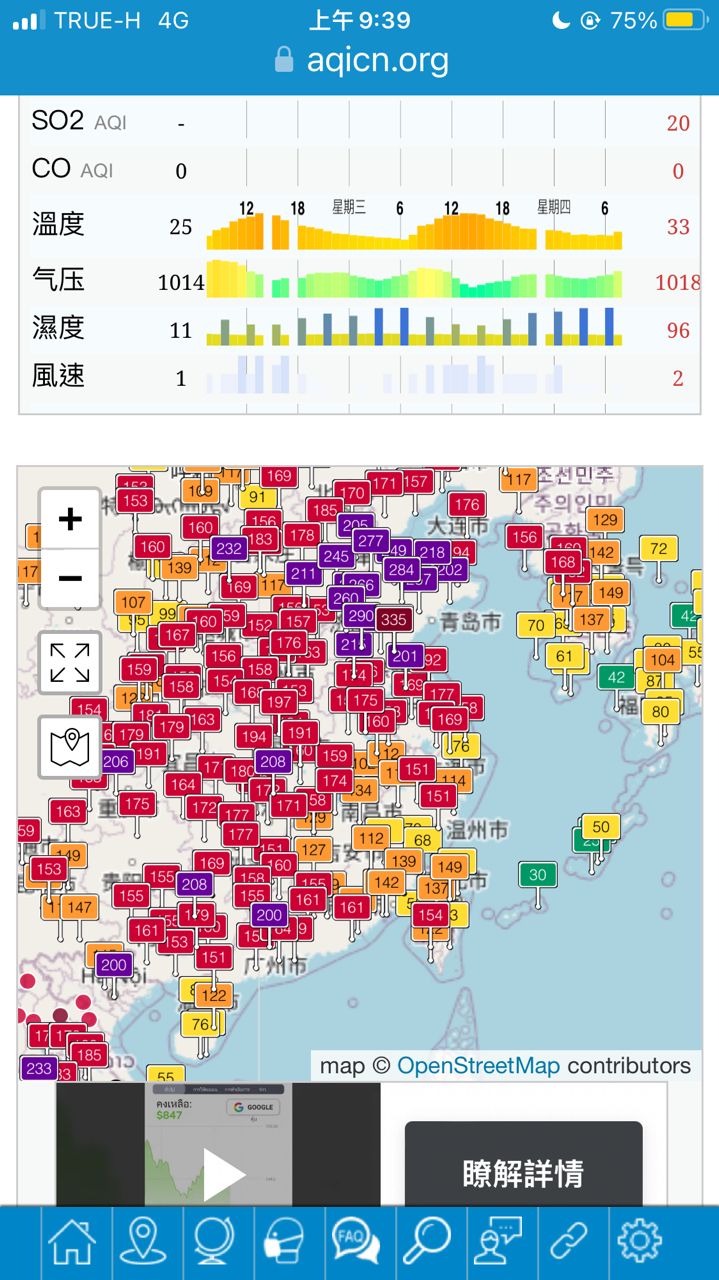Open the contact person speech icon

coord(498,1242)
